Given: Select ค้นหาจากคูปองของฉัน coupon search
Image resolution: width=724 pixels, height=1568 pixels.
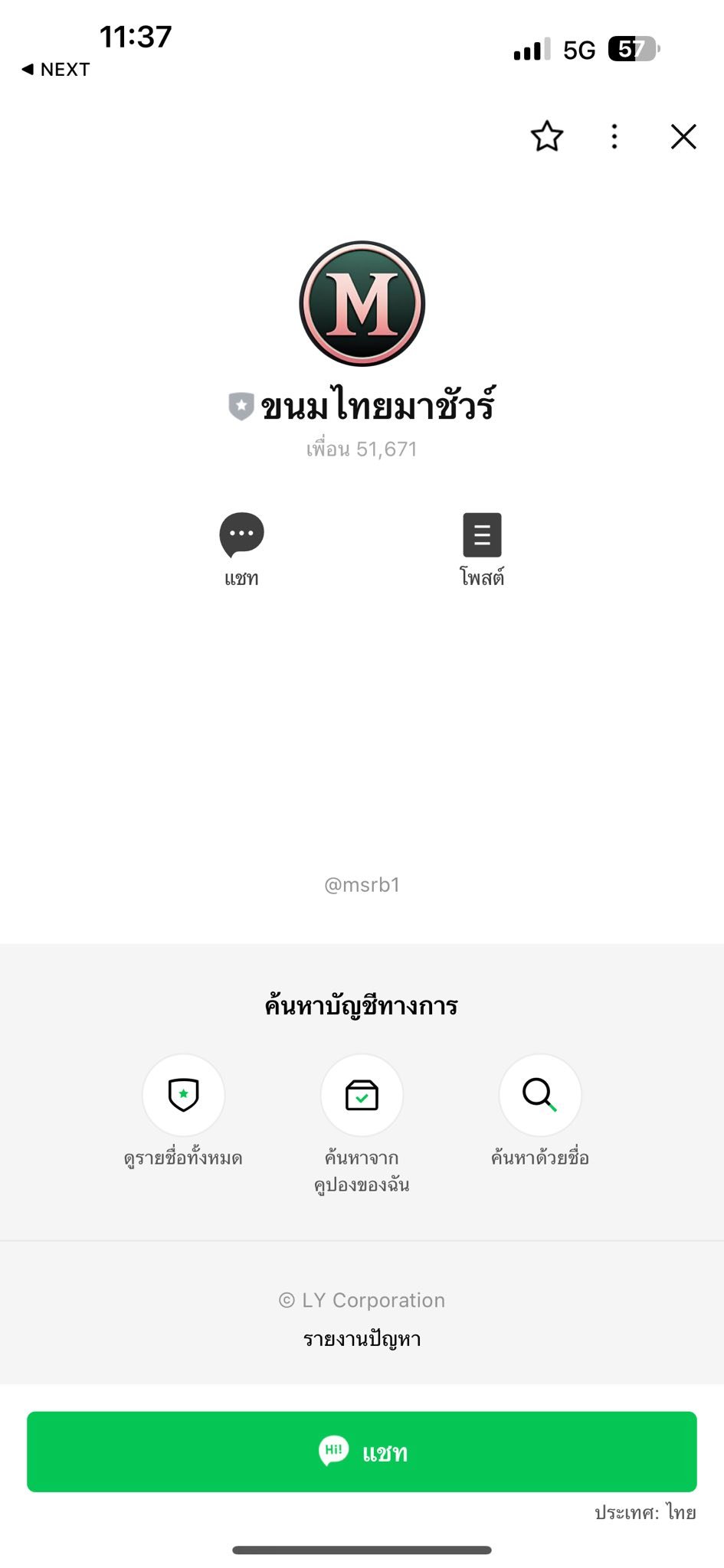Looking at the screenshot, I should pos(362,1095).
